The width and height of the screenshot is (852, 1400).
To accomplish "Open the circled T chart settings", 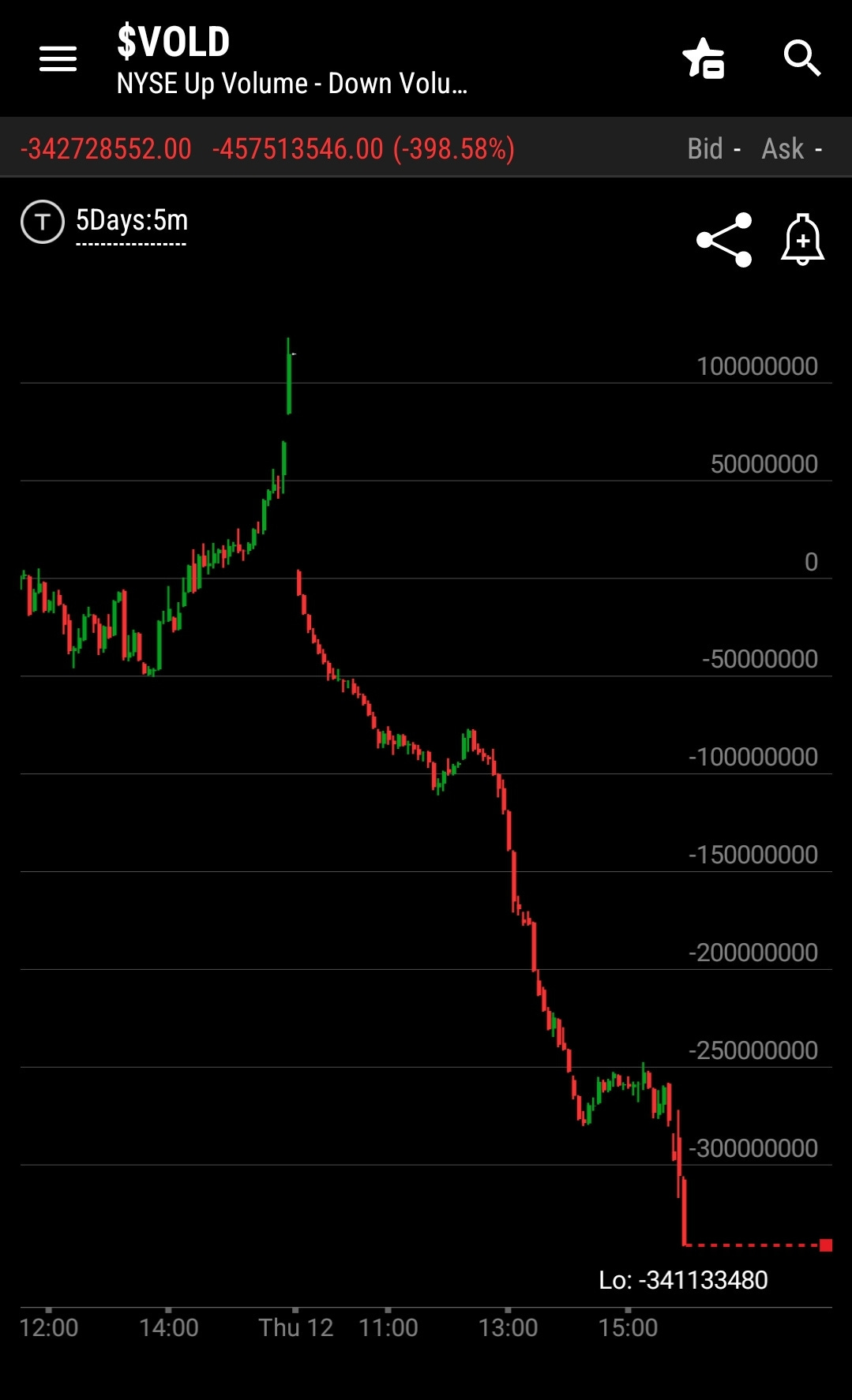I will point(42,222).
